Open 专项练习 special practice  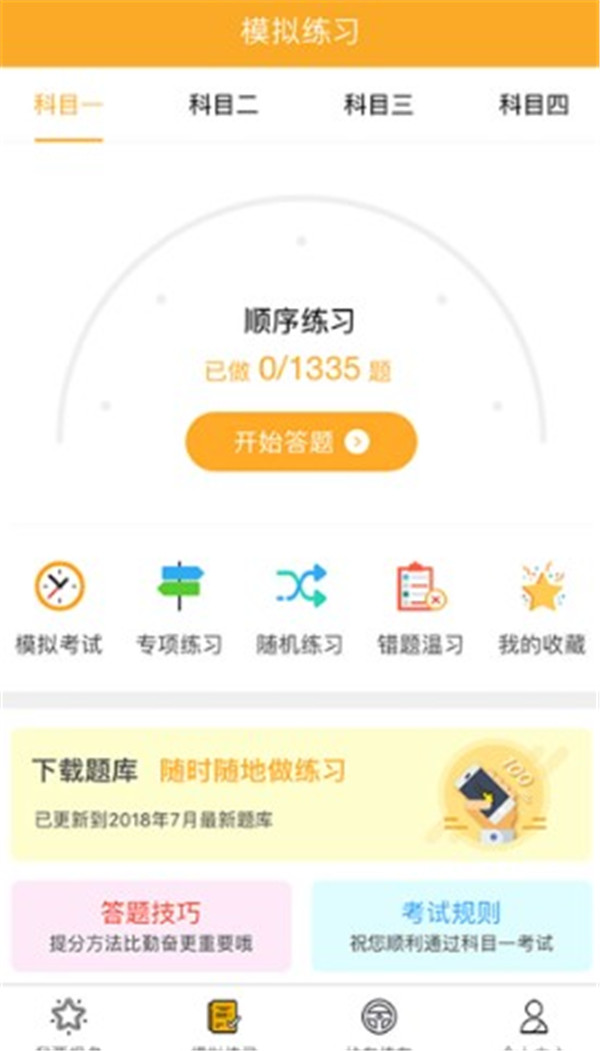(180, 608)
